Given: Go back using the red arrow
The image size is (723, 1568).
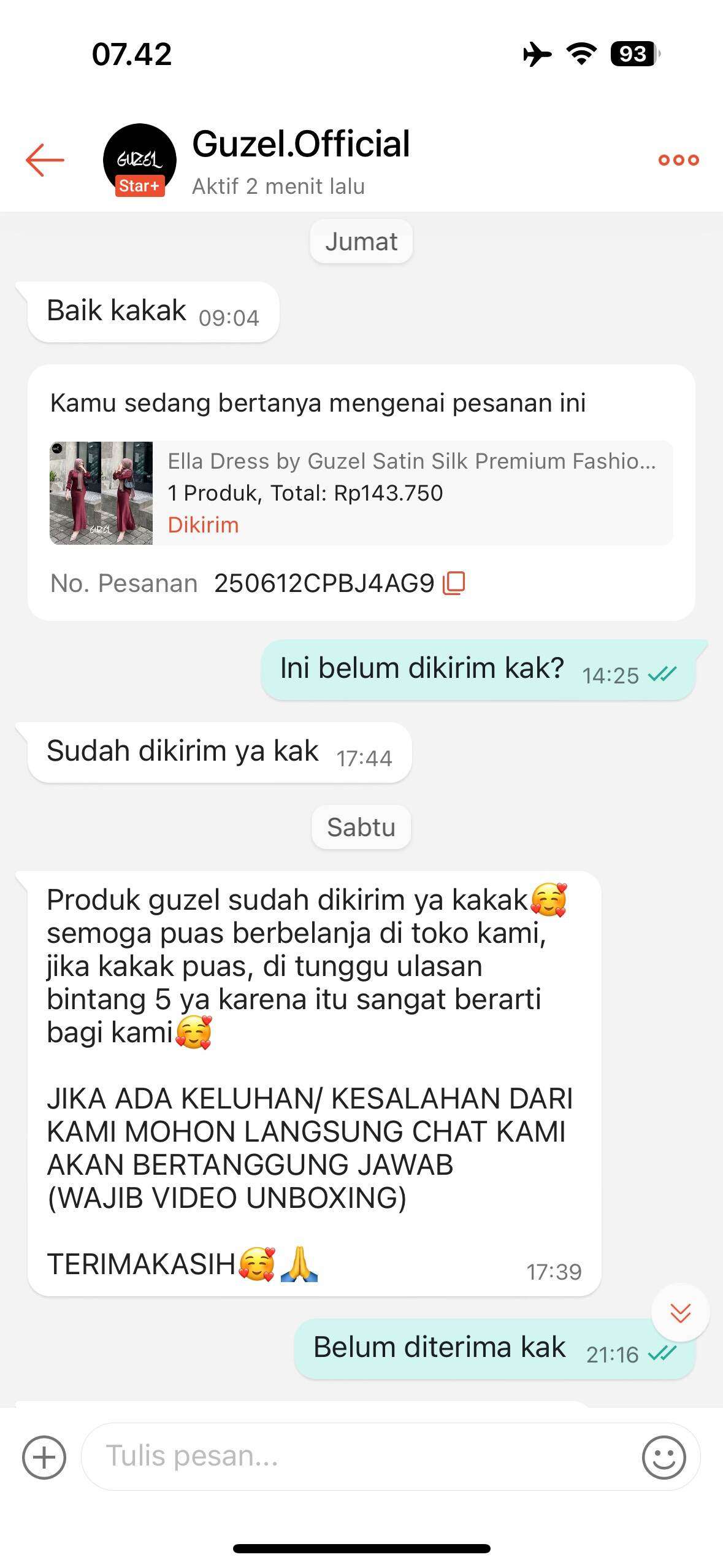Looking at the screenshot, I should [x=45, y=160].
